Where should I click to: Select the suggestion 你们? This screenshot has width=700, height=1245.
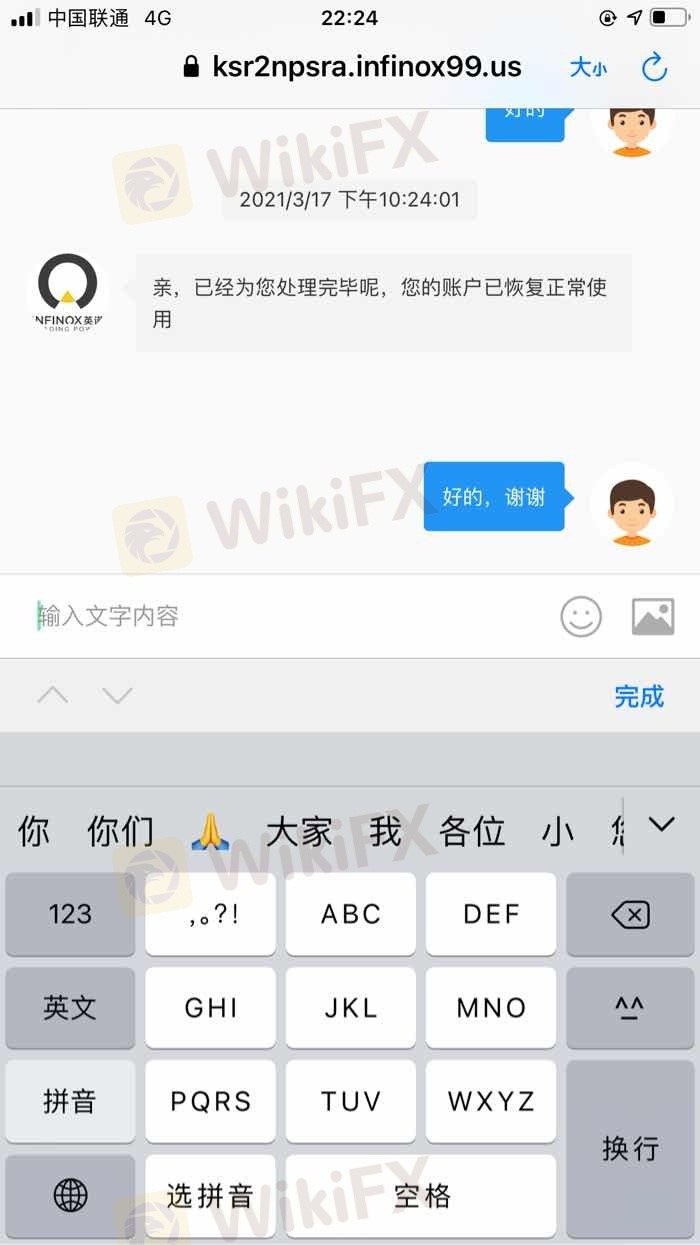click(x=120, y=831)
